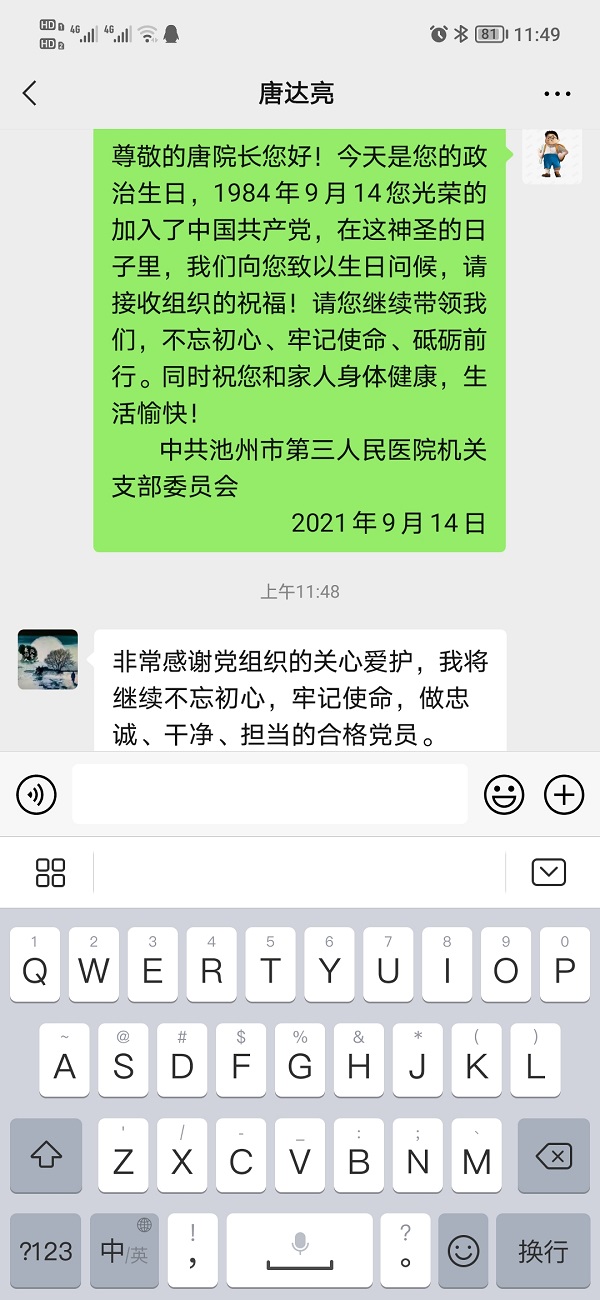Tap the message text input field
The height and width of the screenshot is (1300, 600).
coord(269,794)
